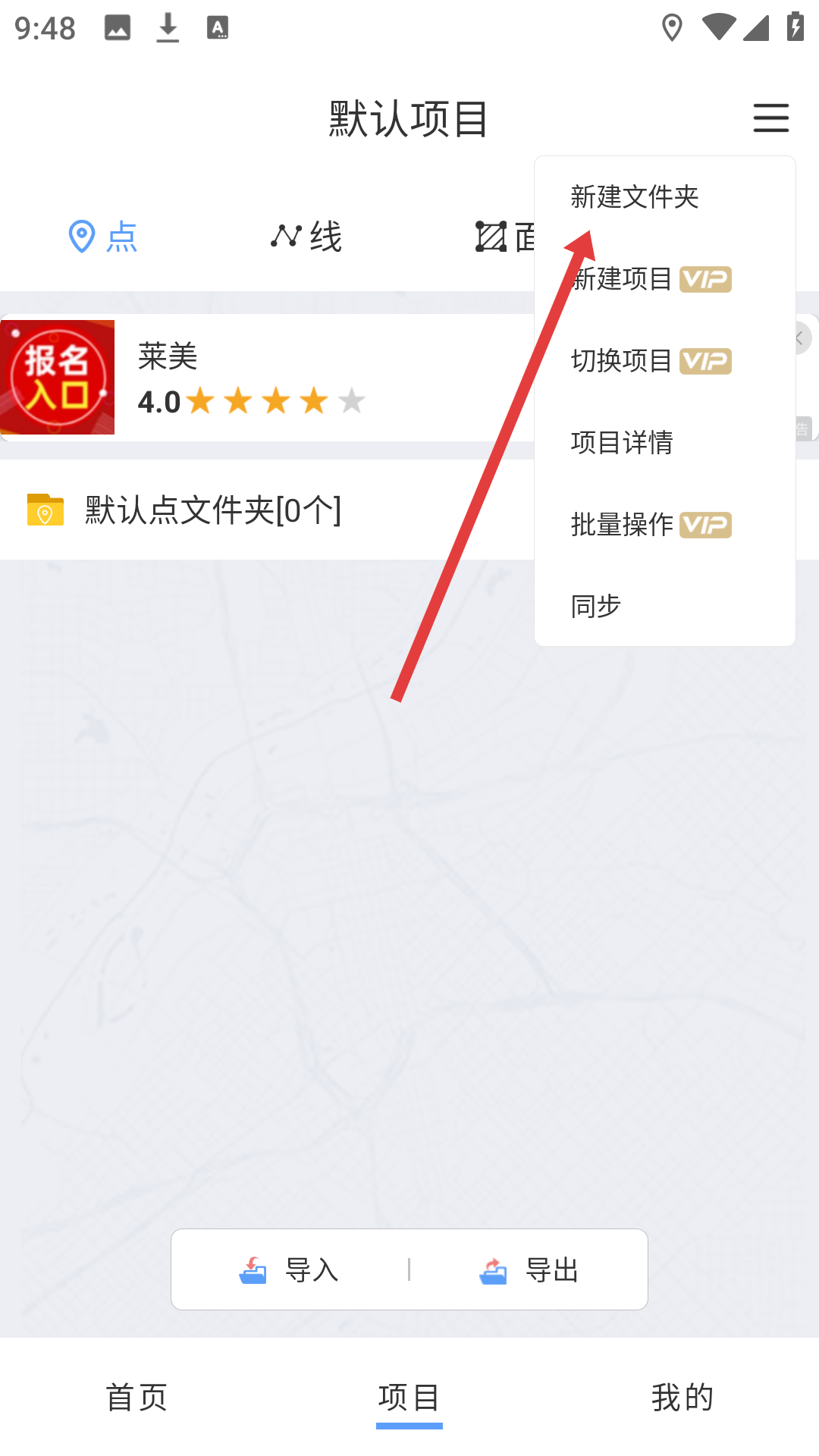Open 默认点文件夹 folder
Image resolution: width=819 pixels, height=1456 pixels.
coord(267,510)
